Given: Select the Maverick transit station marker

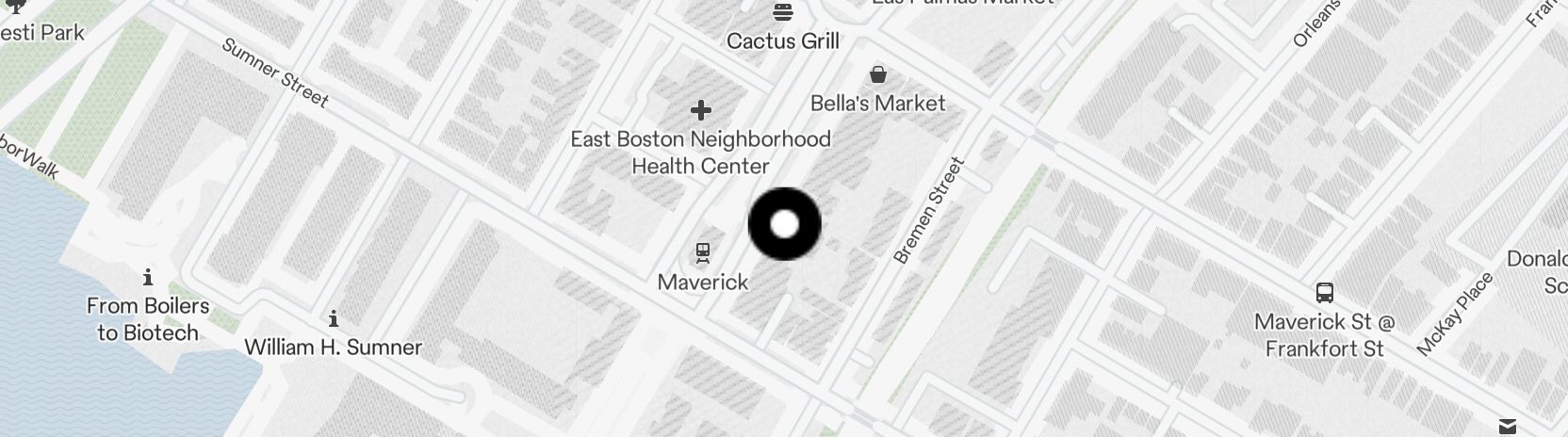Looking at the screenshot, I should 702,252.
